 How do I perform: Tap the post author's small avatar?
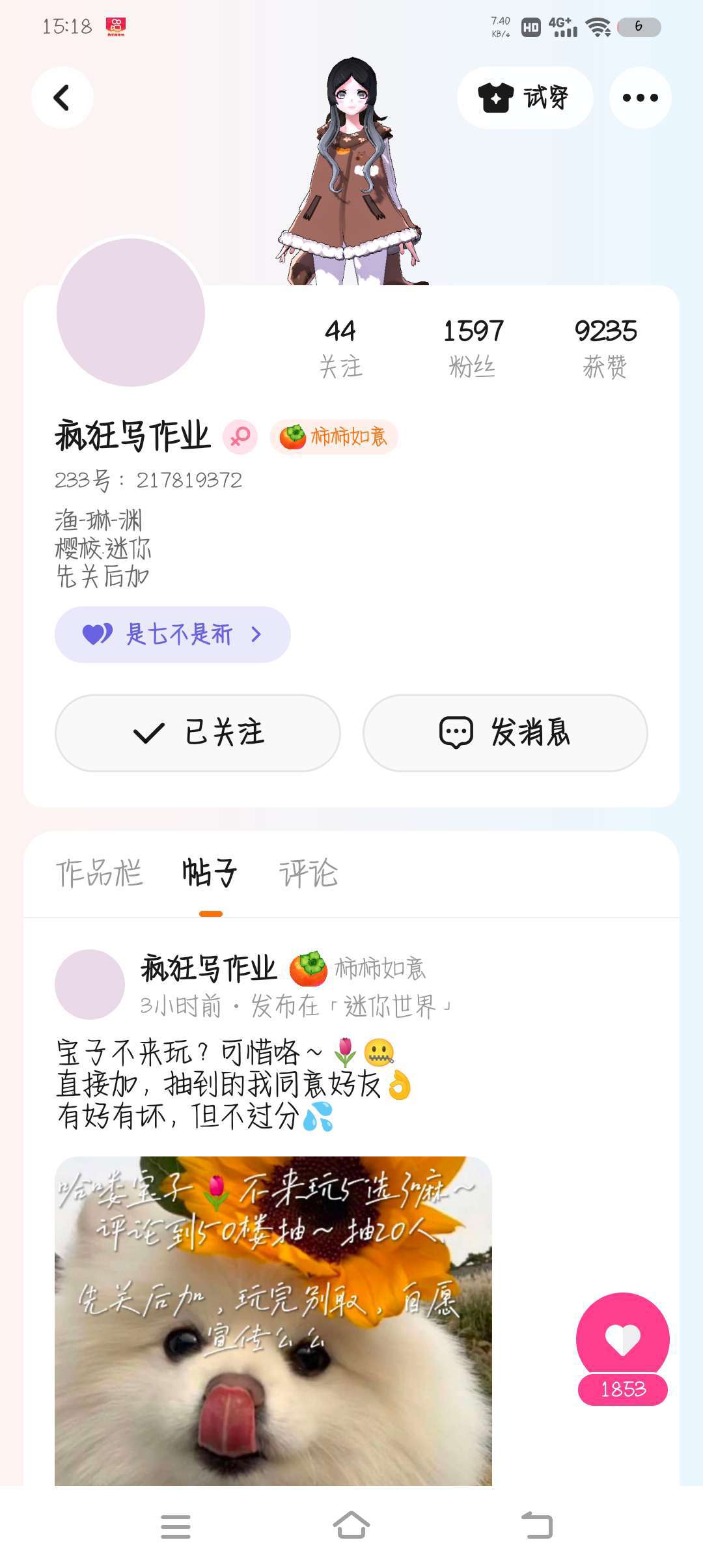coord(90,985)
